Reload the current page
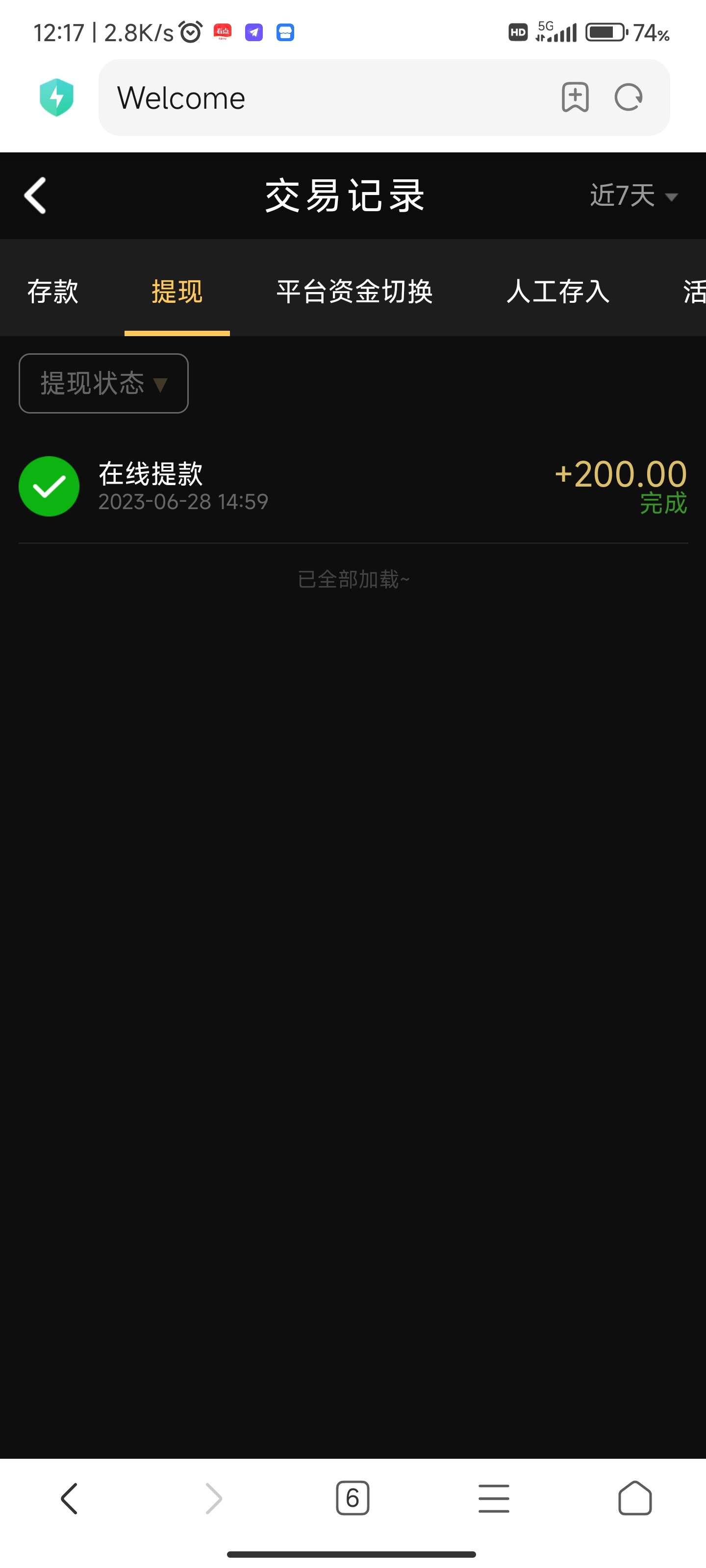706x1568 pixels. pos(628,98)
